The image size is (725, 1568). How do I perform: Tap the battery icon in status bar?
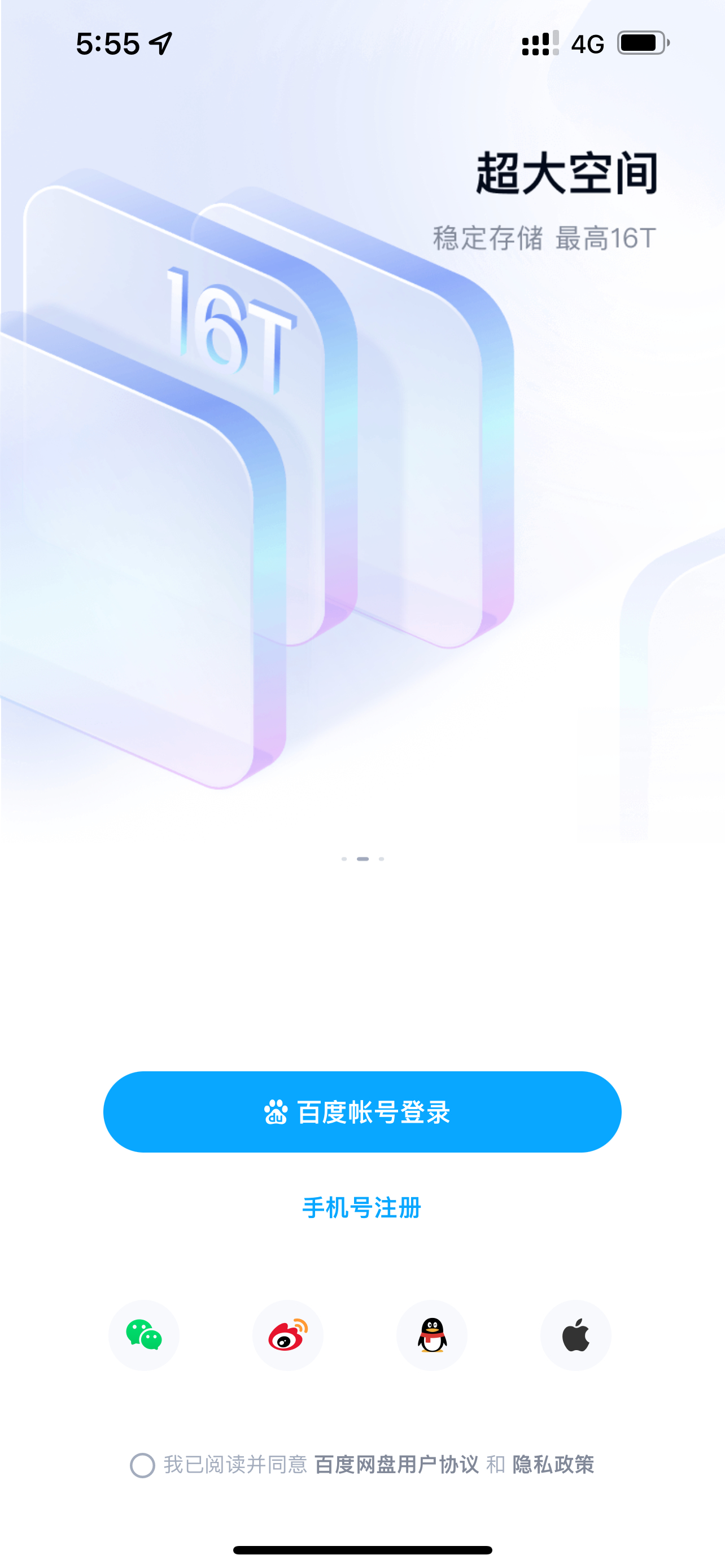pos(642,42)
